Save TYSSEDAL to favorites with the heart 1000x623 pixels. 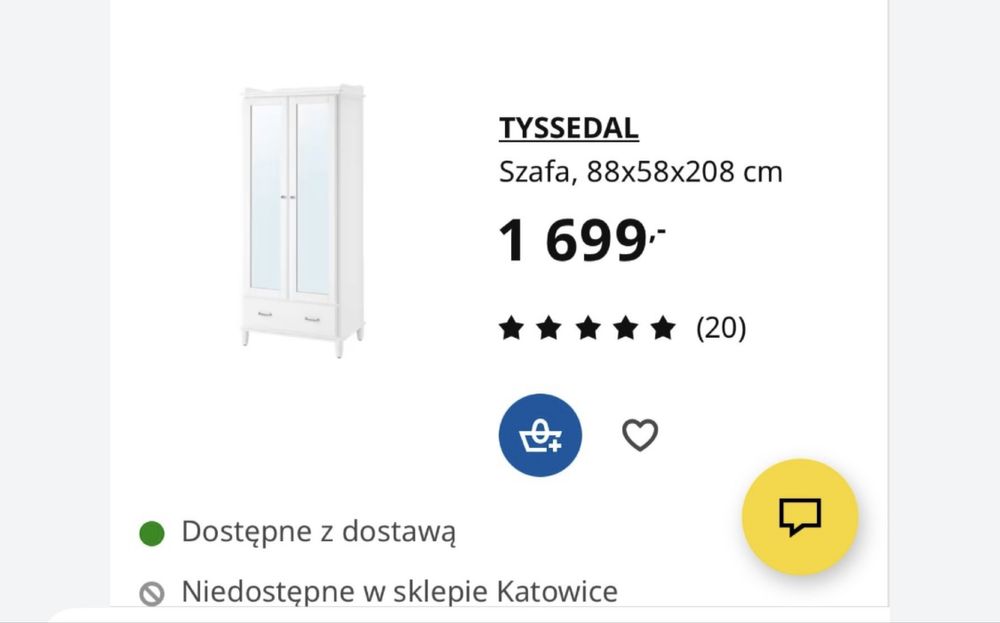point(640,435)
